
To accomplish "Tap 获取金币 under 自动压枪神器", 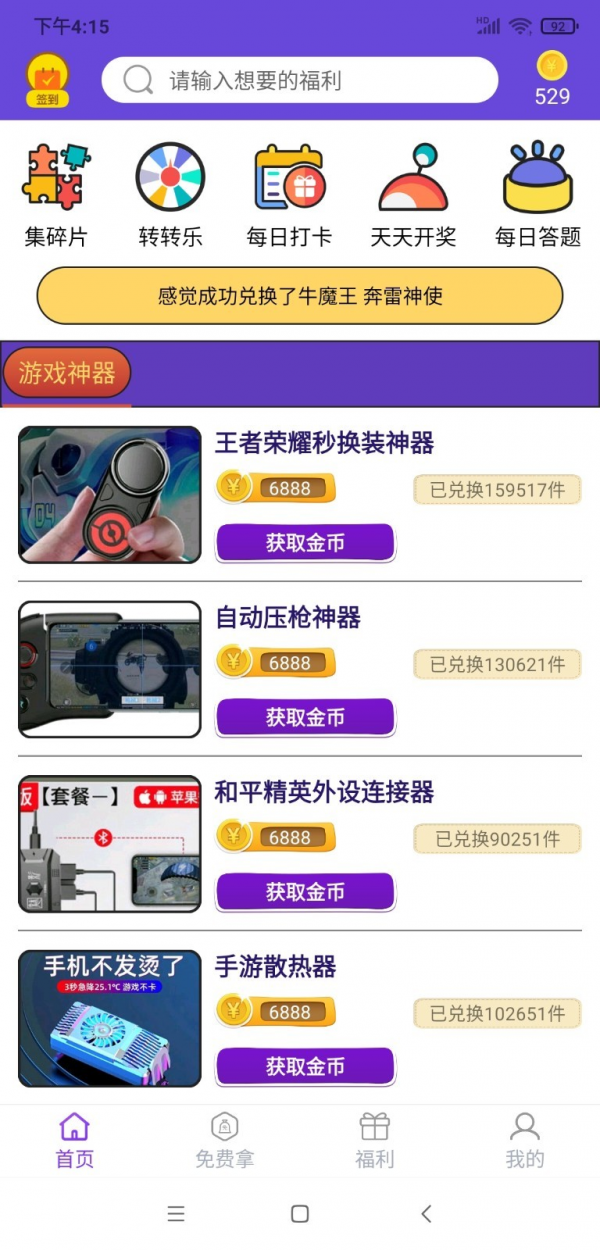I will [305, 717].
